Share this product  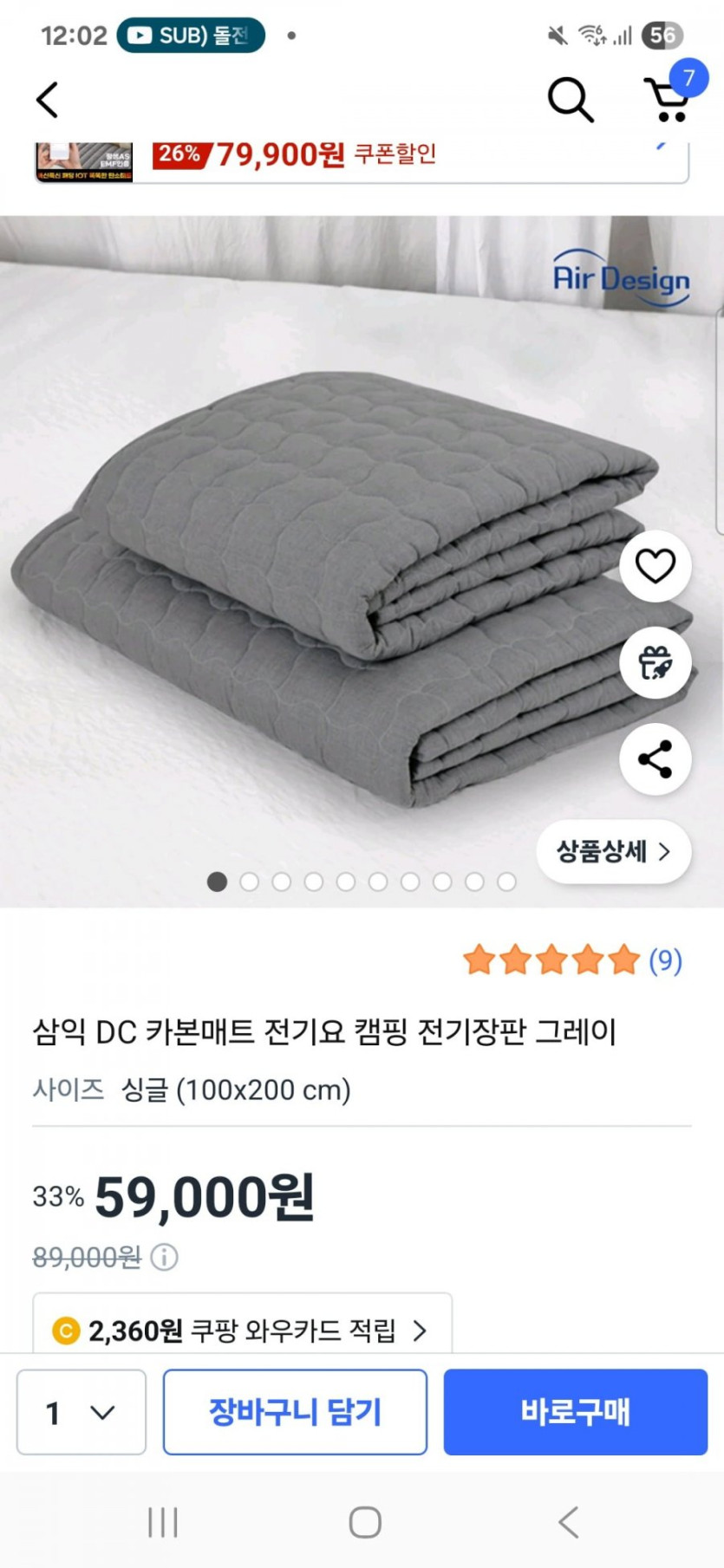click(x=655, y=759)
